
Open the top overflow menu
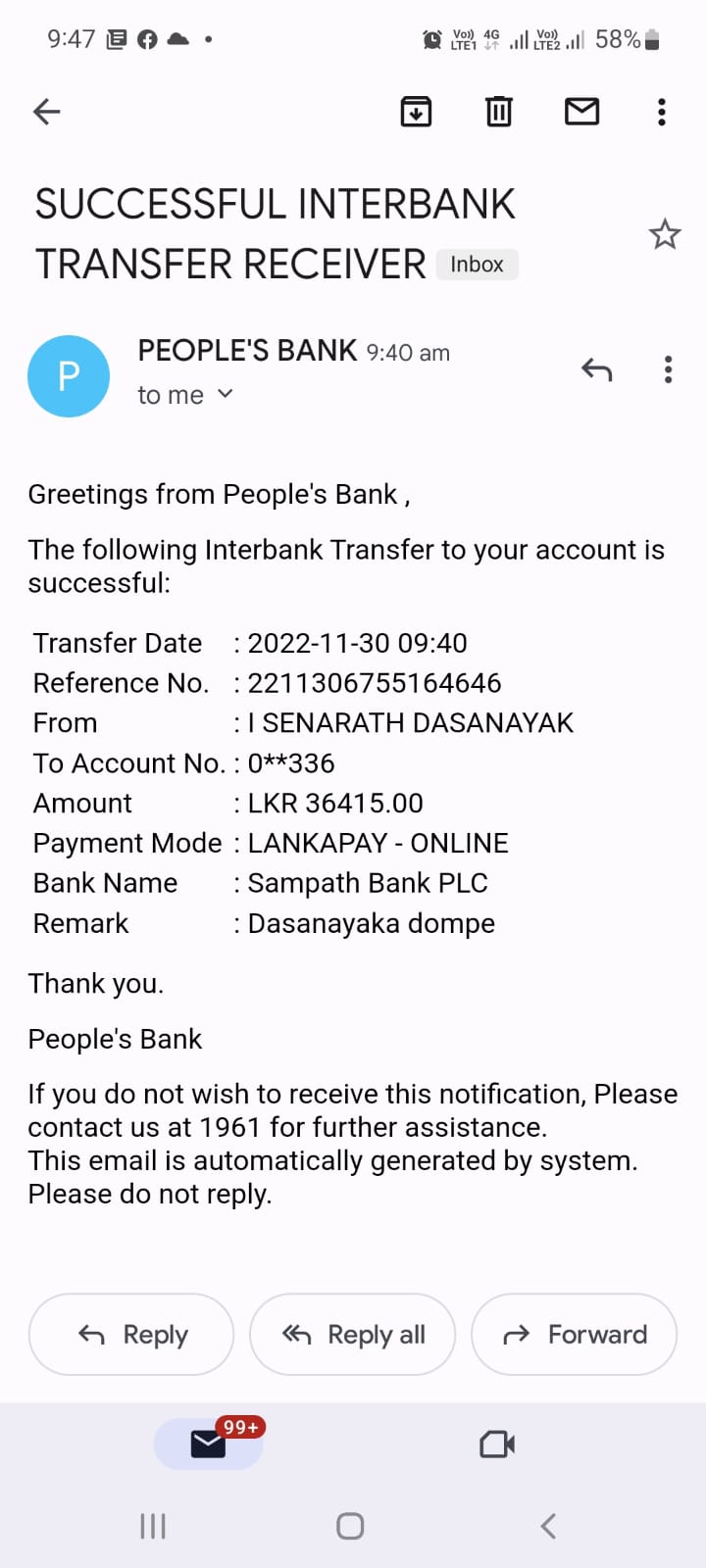(x=662, y=112)
